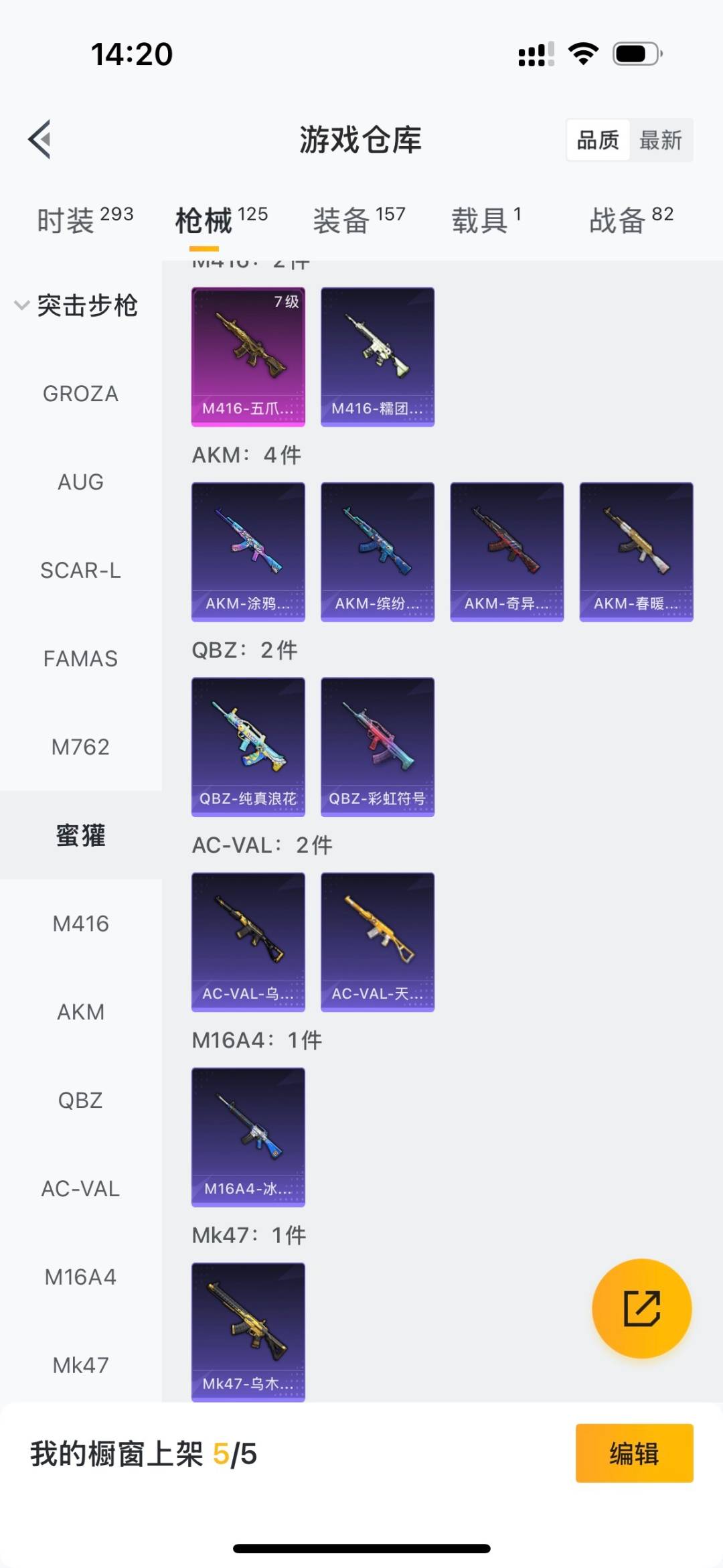Open the AKM-春暖 skin card
The height and width of the screenshot is (1568, 723).
click(x=636, y=551)
